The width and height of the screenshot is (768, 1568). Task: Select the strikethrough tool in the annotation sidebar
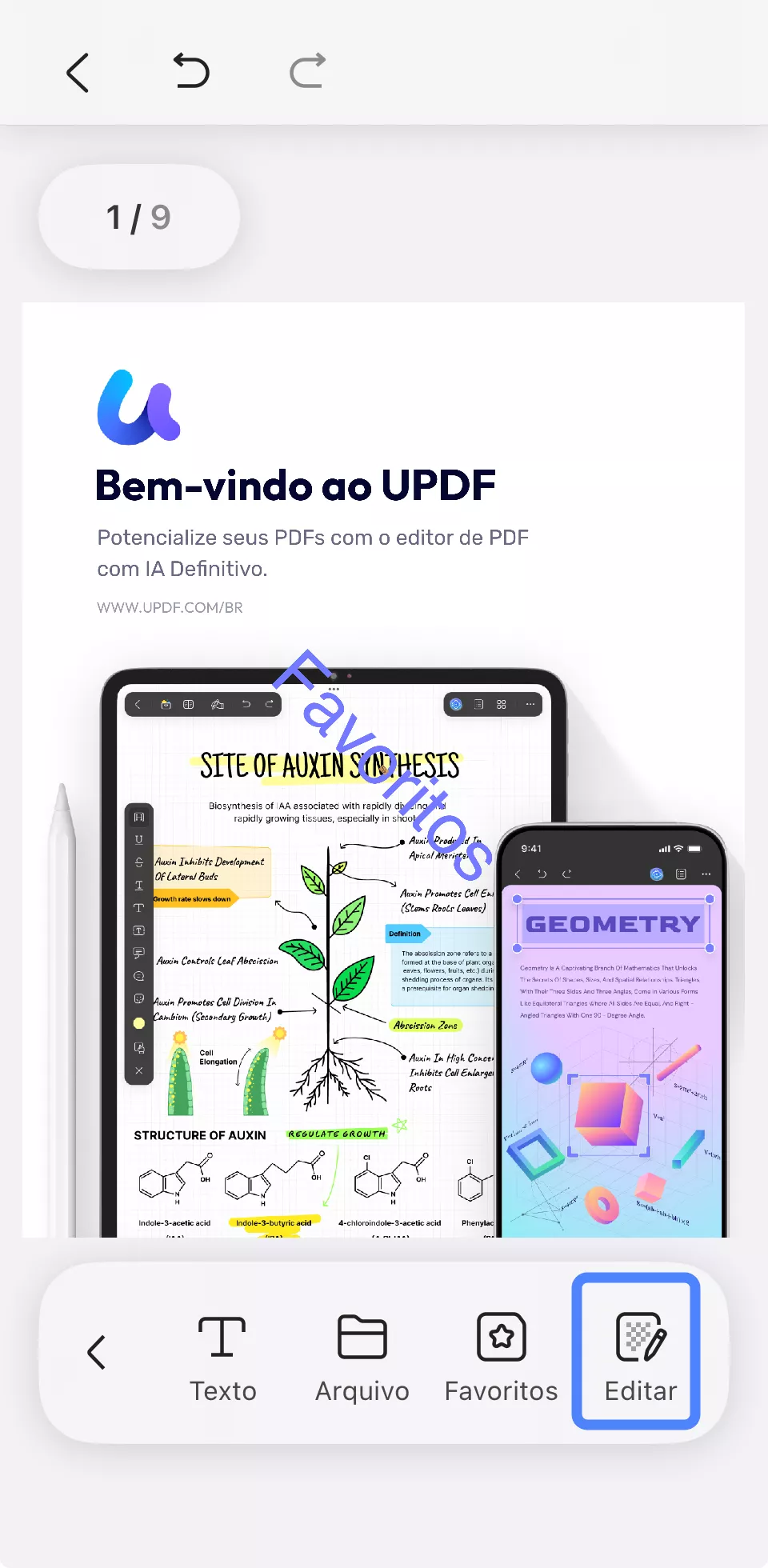click(x=138, y=862)
